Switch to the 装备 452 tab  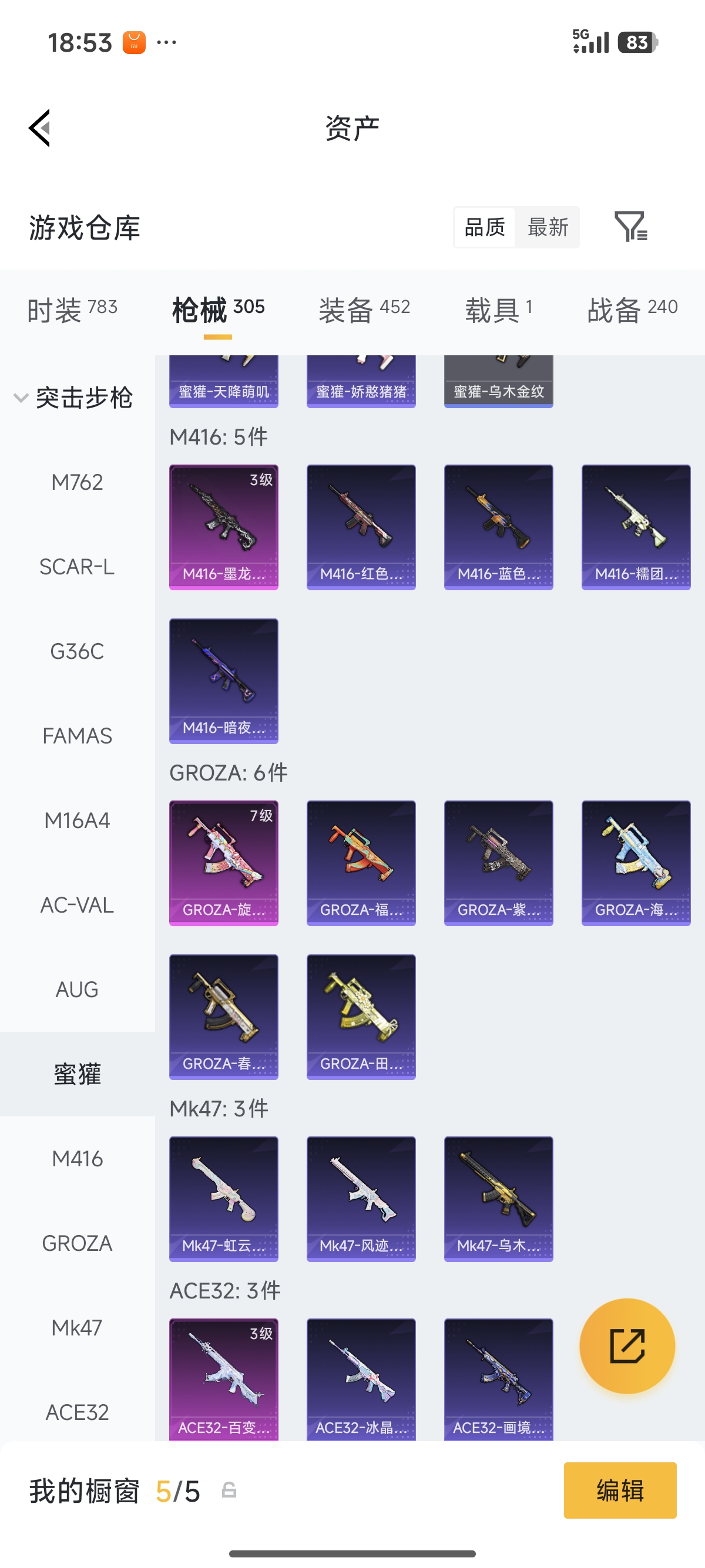click(x=364, y=310)
